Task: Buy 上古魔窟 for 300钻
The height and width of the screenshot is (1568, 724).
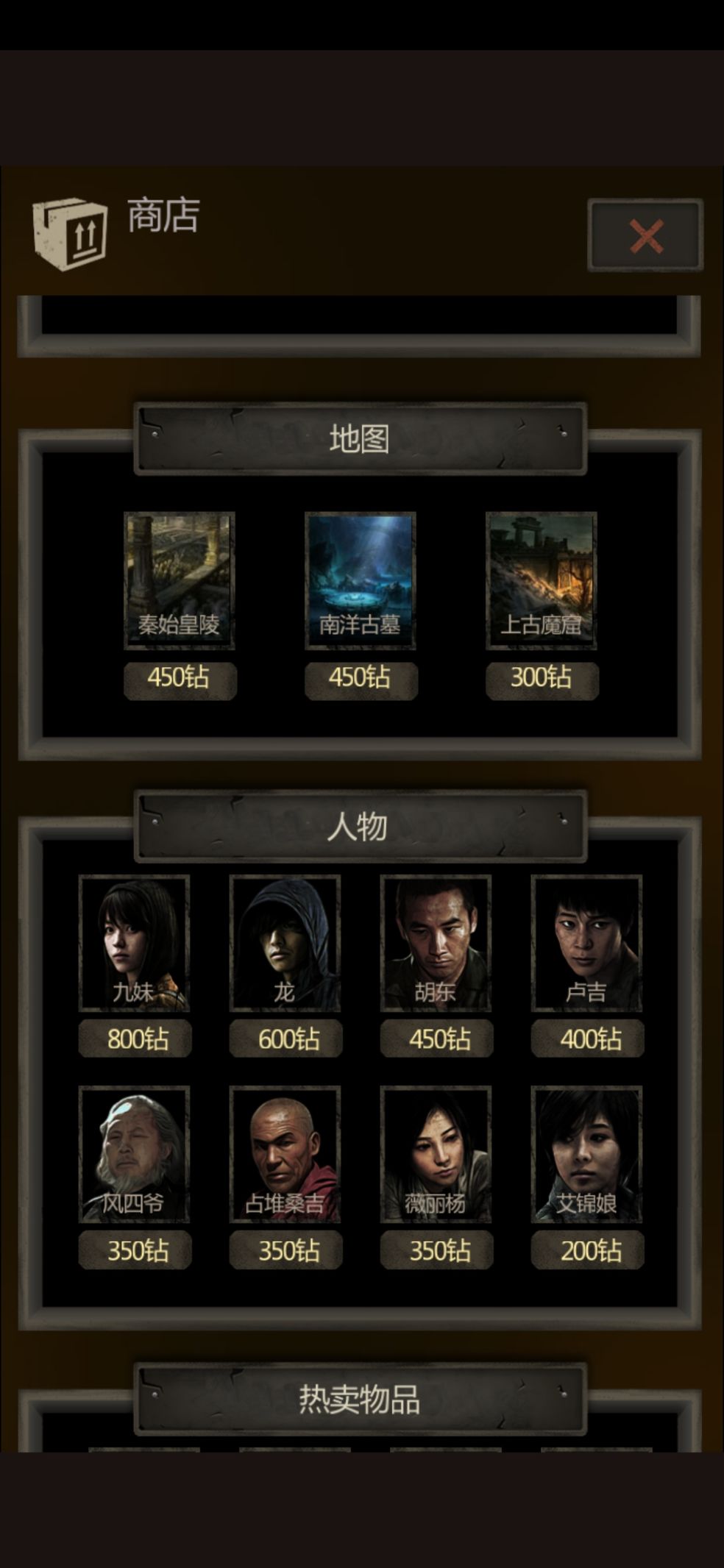Action: [x=542, y=677]
